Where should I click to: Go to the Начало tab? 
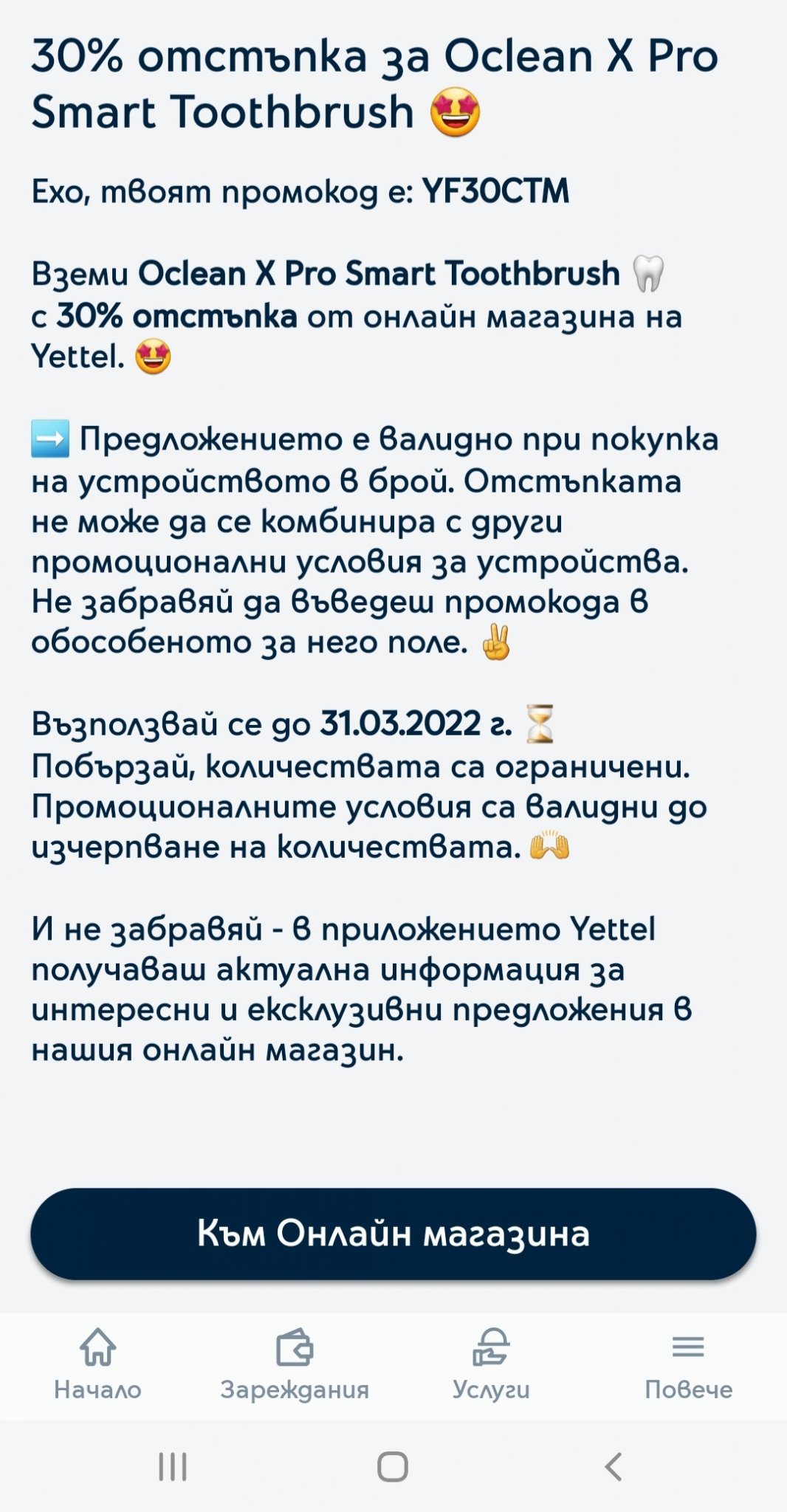coord(97,1364)
